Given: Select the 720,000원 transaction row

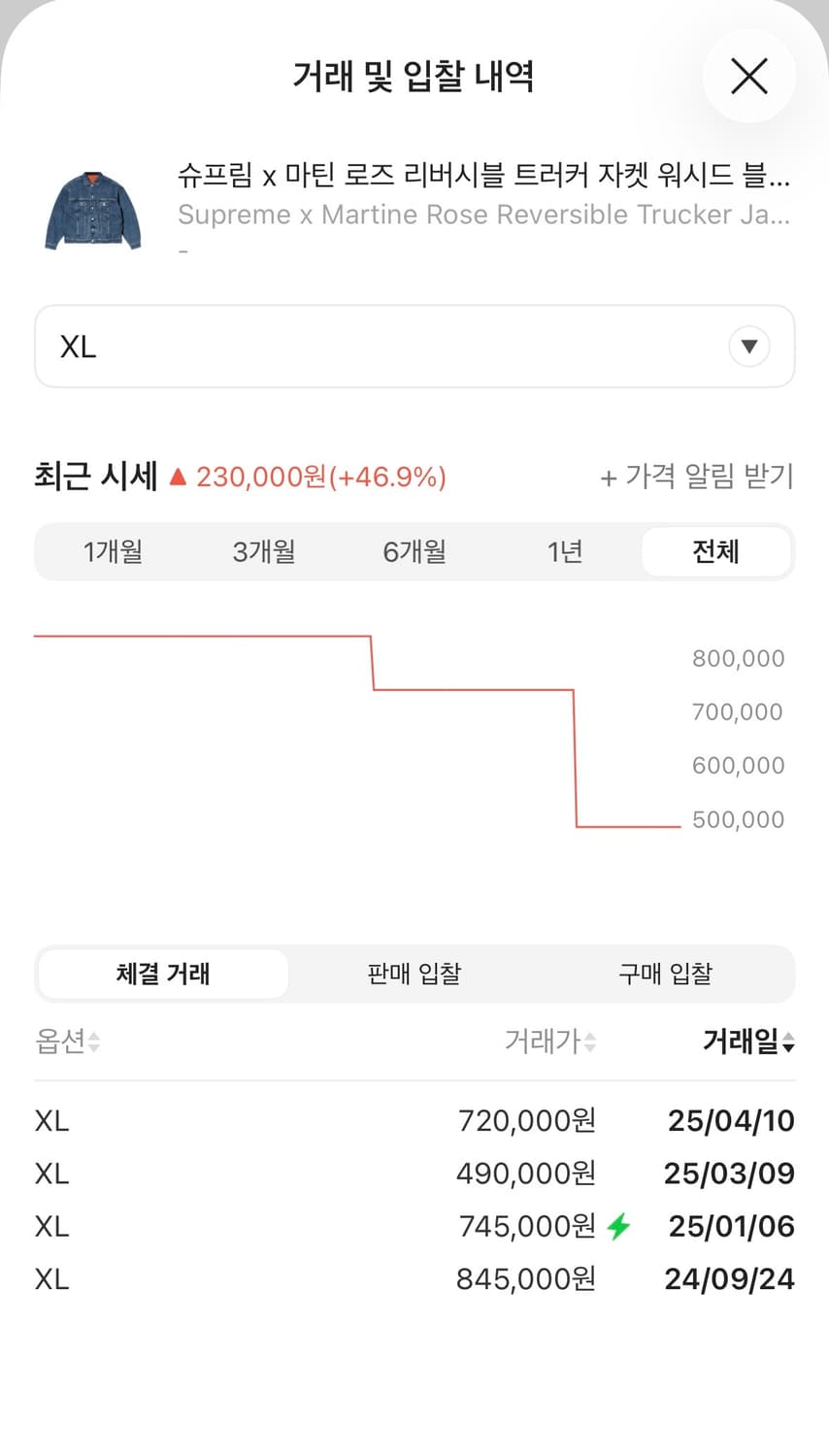Looking at the screenshot, I should 414,1120.
